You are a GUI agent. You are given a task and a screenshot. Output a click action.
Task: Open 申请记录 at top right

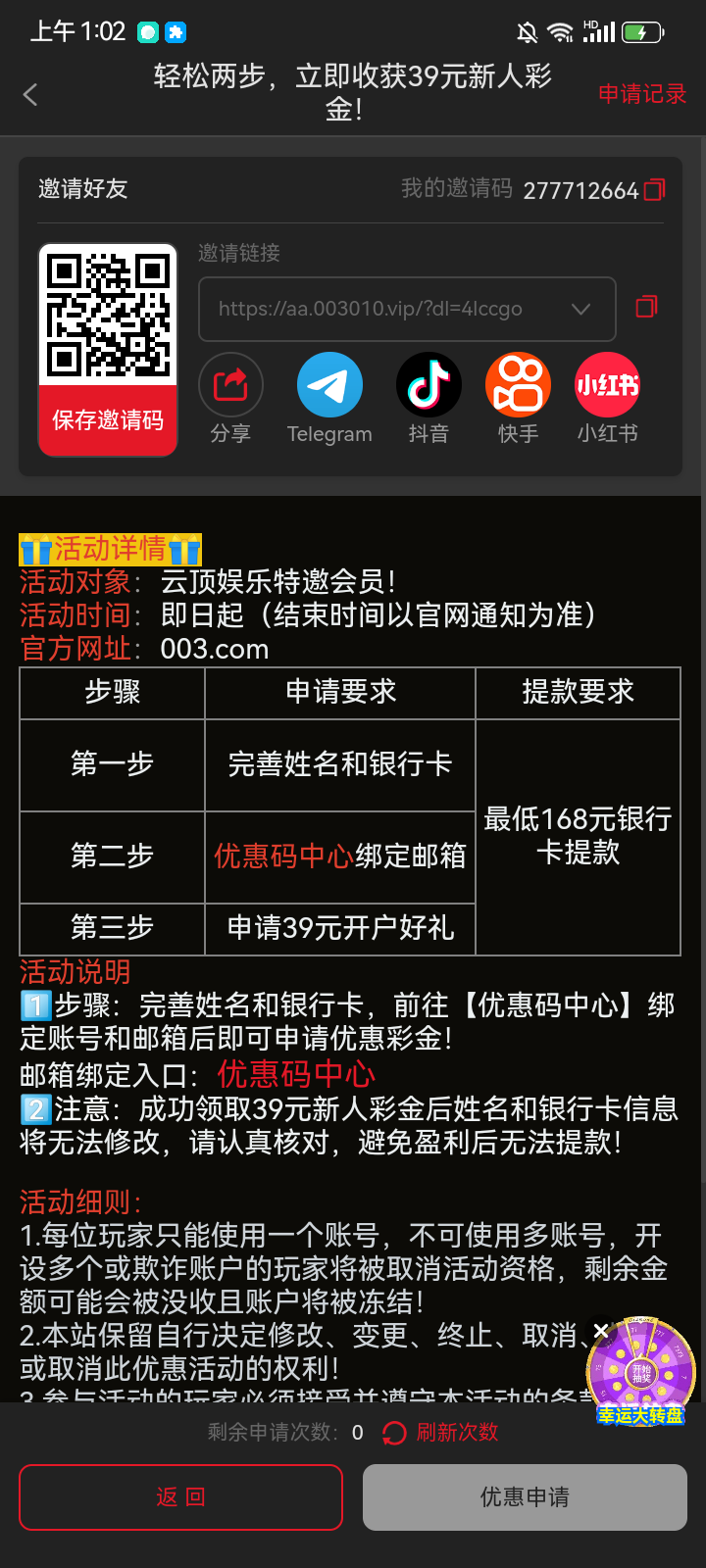(642, 94)
